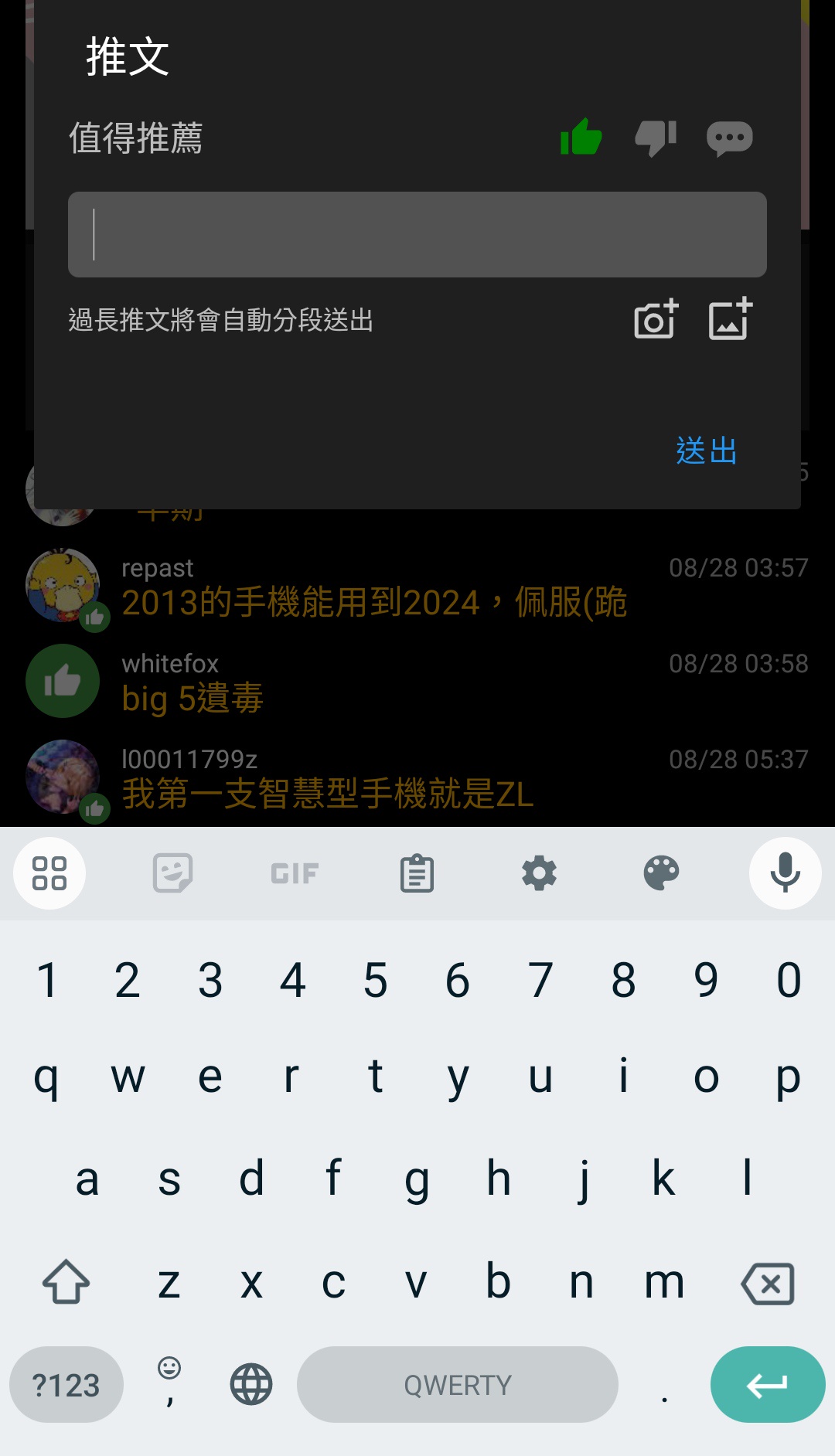Open the keyboard apps grid menu
Viewport: 835px width, 1456px height.
pyautogui.click(x=49, y=873)
